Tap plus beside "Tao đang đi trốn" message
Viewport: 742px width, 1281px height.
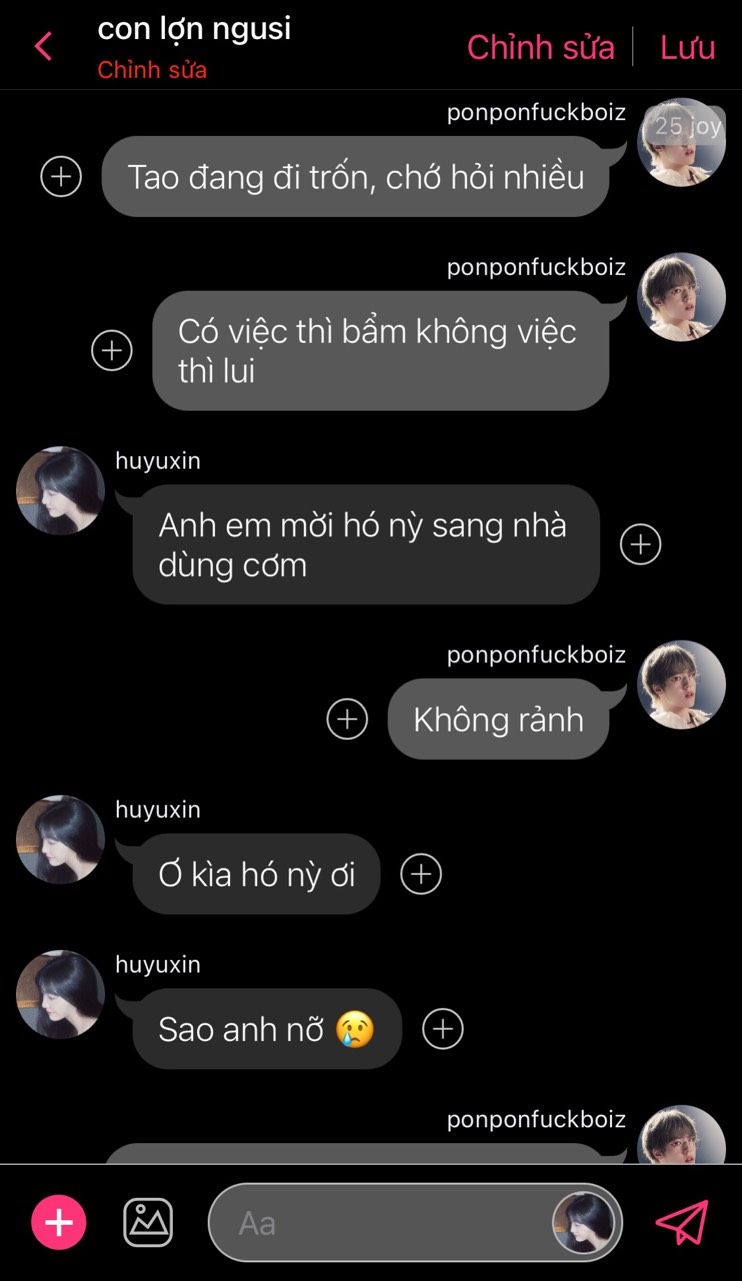pyautogui.click(x=61, y=177)
